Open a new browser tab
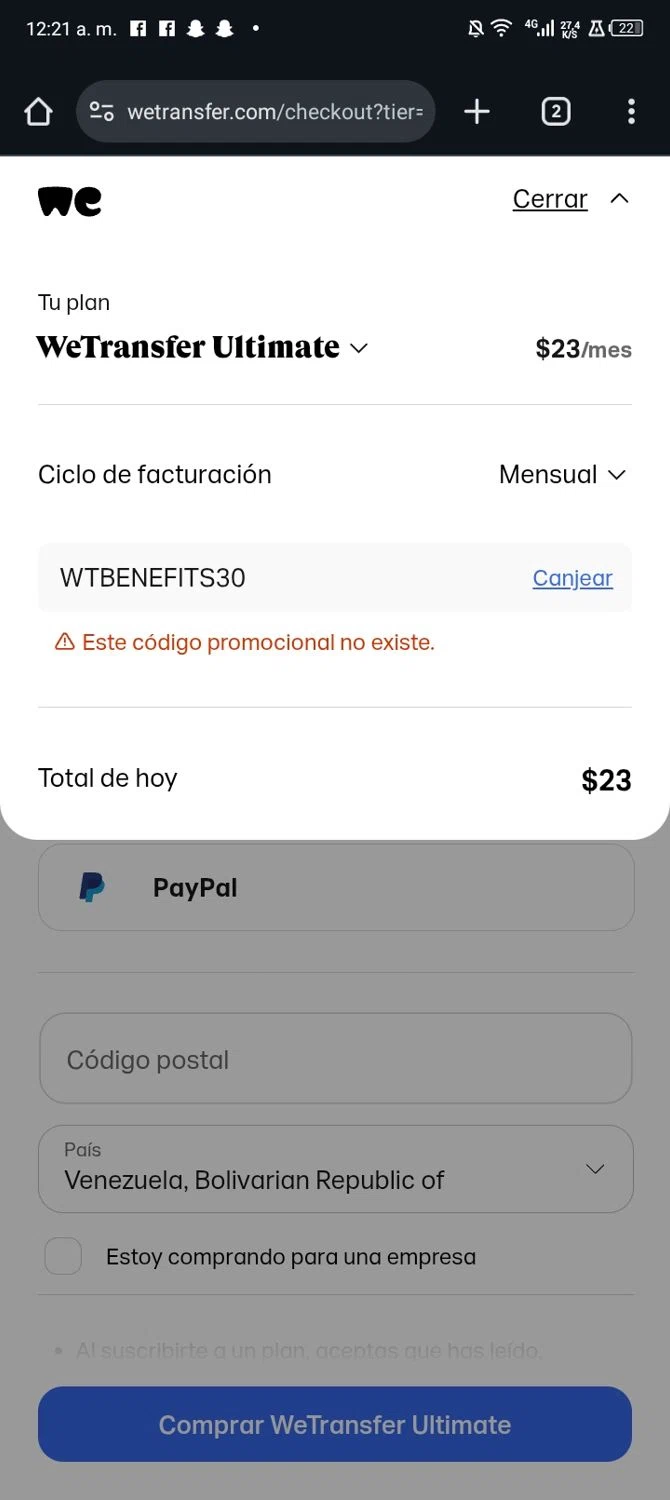This screenshot has height=1500, width=670. point(477,112)
